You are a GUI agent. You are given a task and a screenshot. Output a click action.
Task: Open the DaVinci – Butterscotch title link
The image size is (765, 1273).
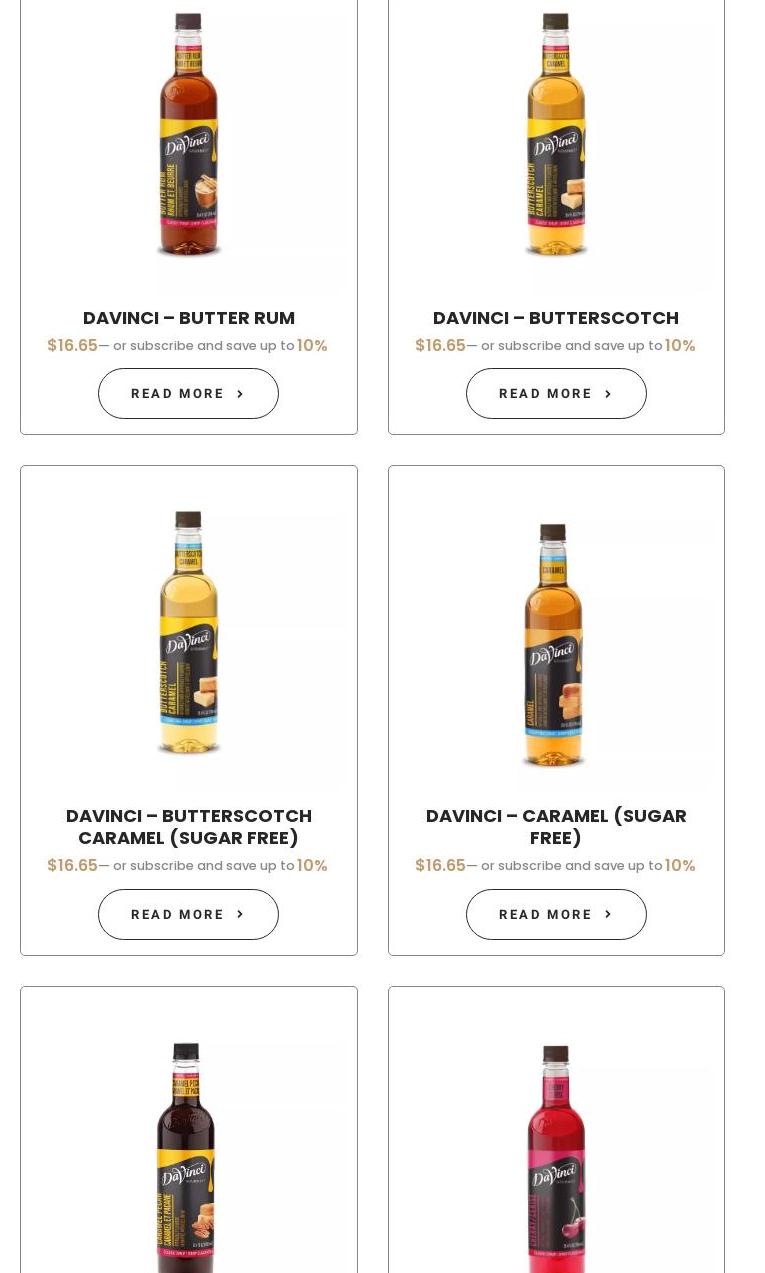pyautogui.click(x=556, y=318)
